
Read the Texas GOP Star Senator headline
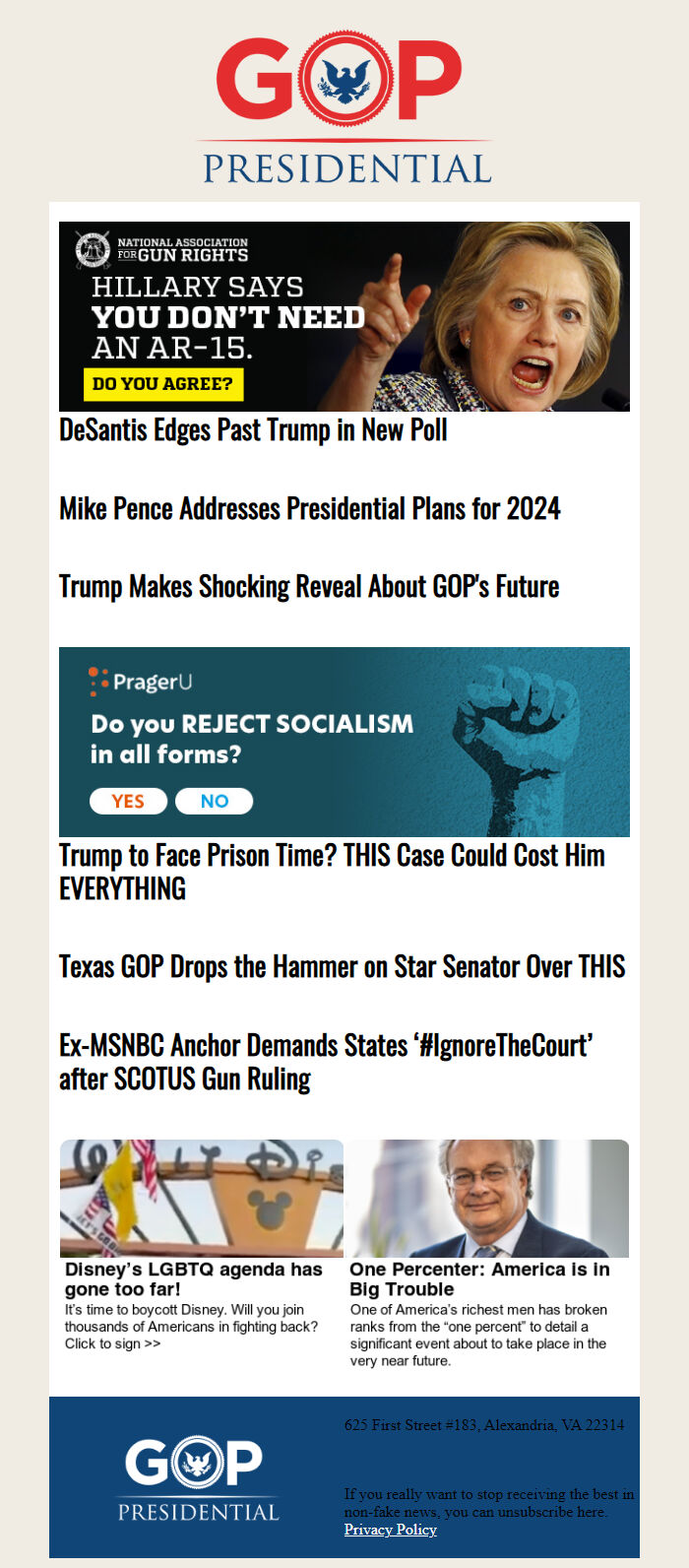(x=342, y=967)
